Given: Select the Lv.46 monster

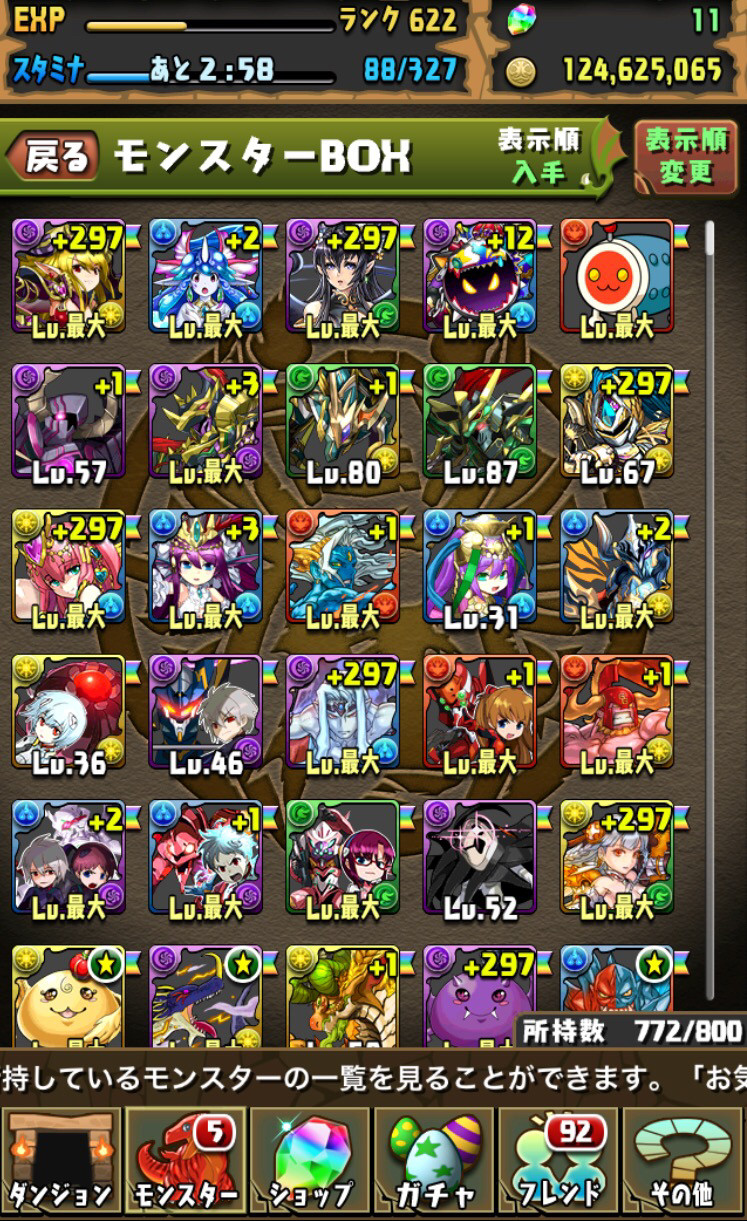Looking at the screenshot, I should pyautogui.click(x=205, y=713).
